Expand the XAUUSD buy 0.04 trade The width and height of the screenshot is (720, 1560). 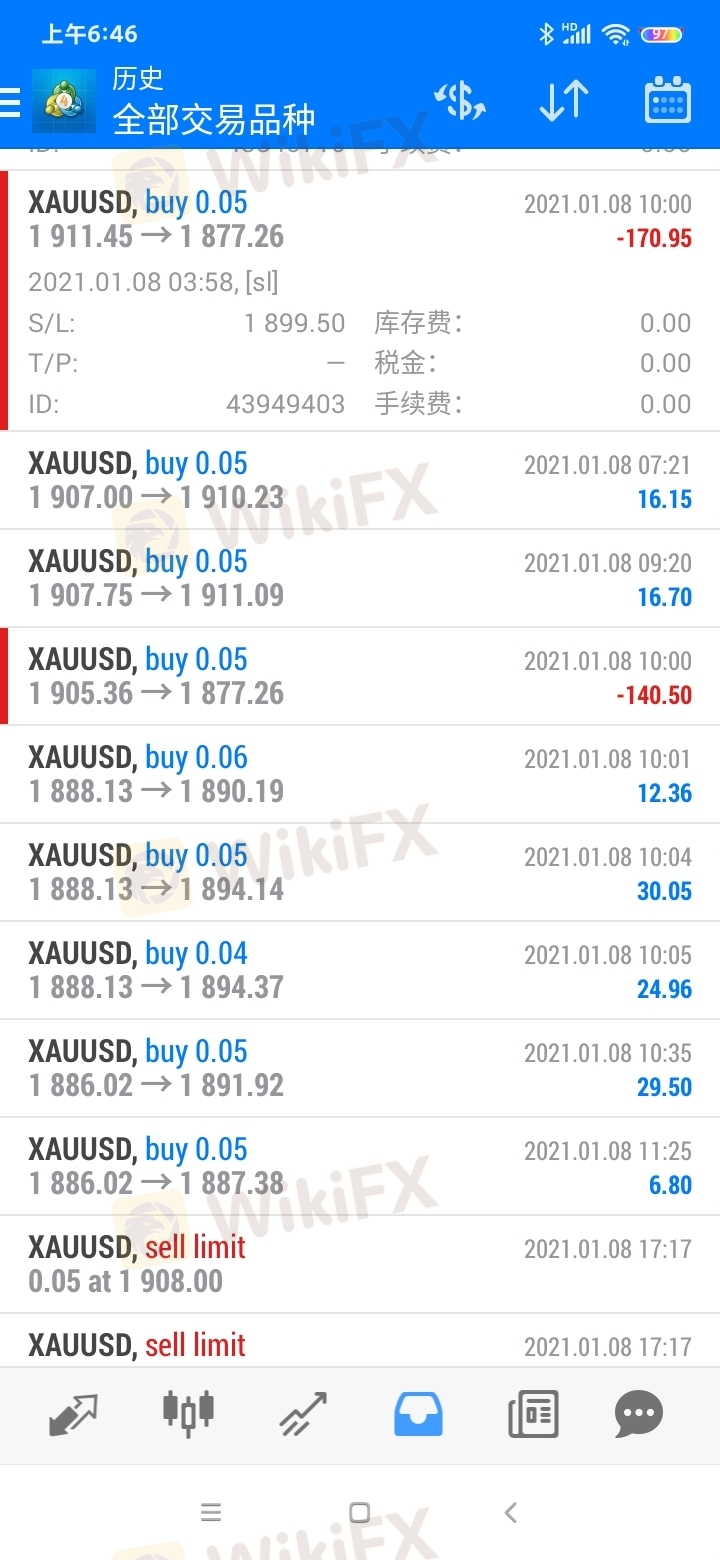point(360,971)
